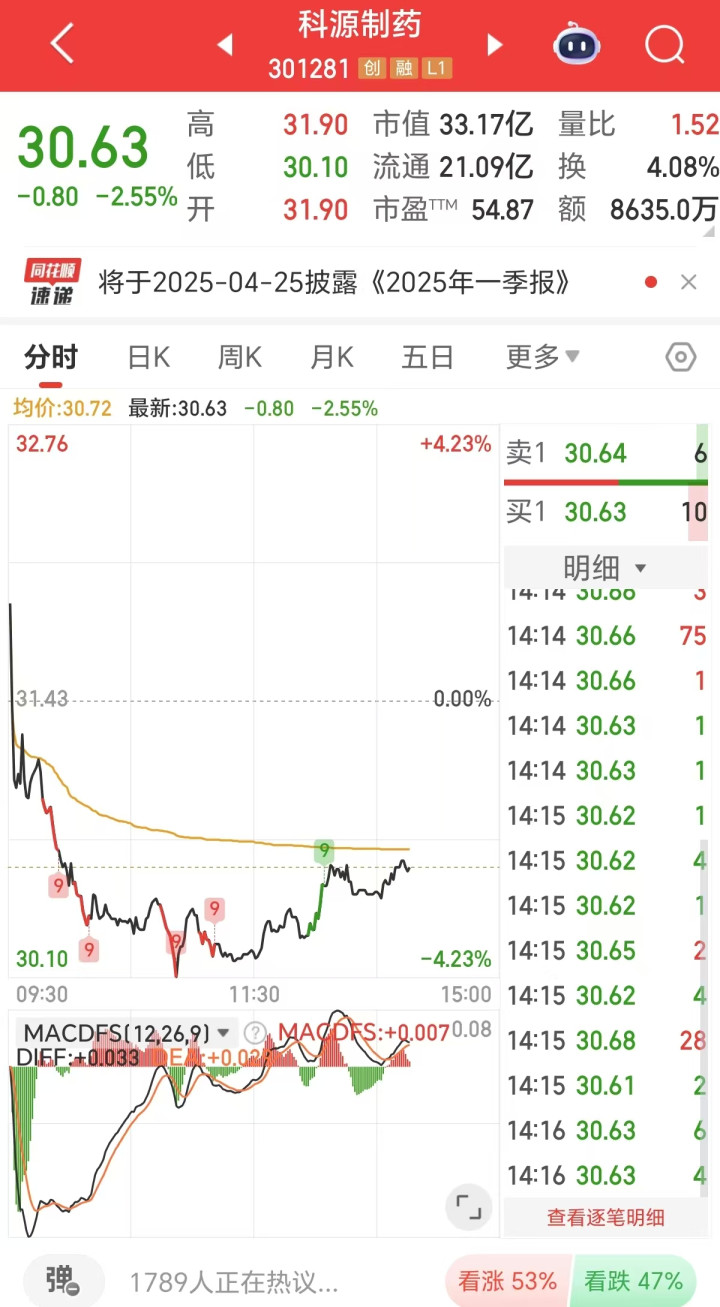Screen dimensions: 720x1307
Task: Select the 分时 chart tab
Action: (x=51, y=357)
